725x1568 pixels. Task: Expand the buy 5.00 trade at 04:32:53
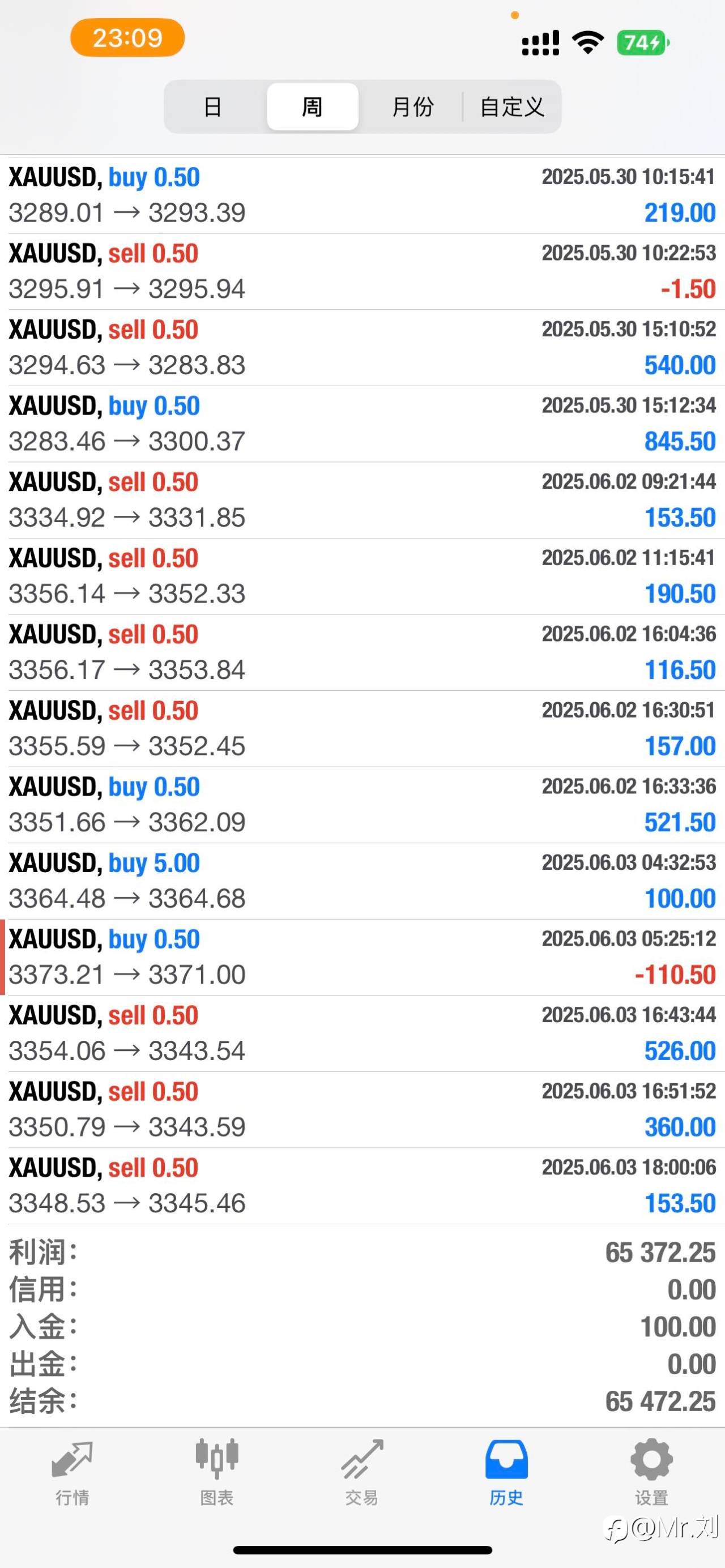tap(362, 881)
